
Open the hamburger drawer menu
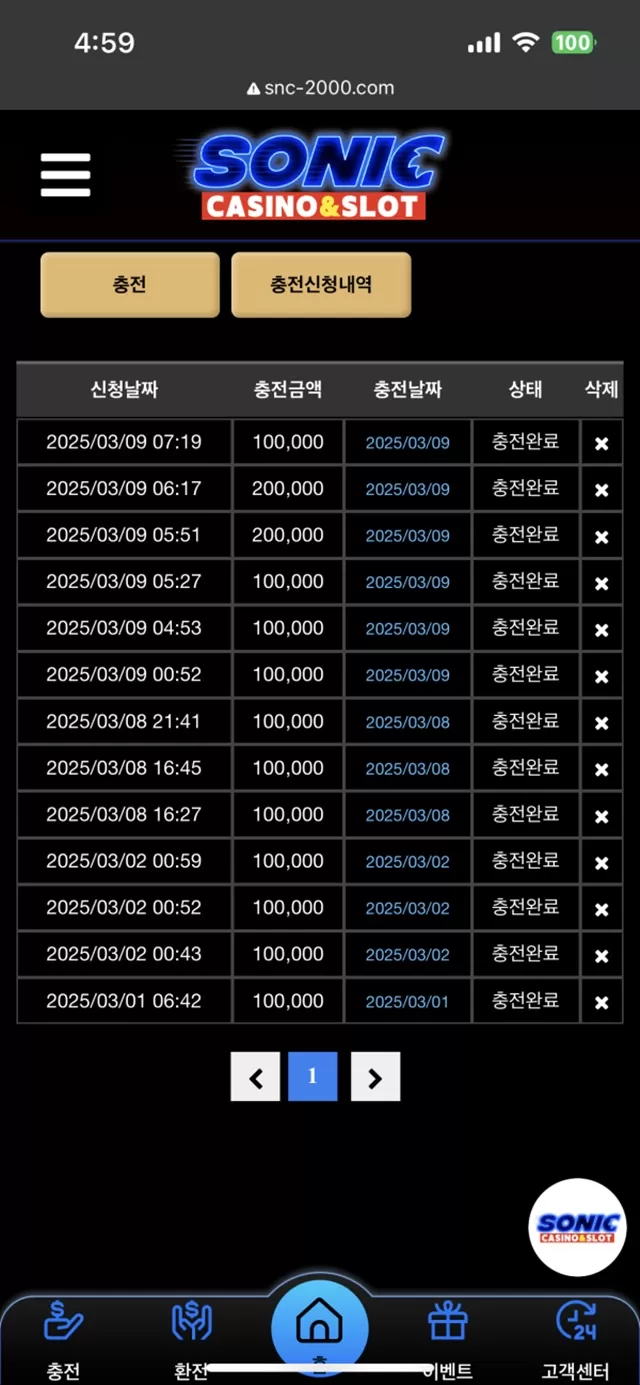point(65,175)
